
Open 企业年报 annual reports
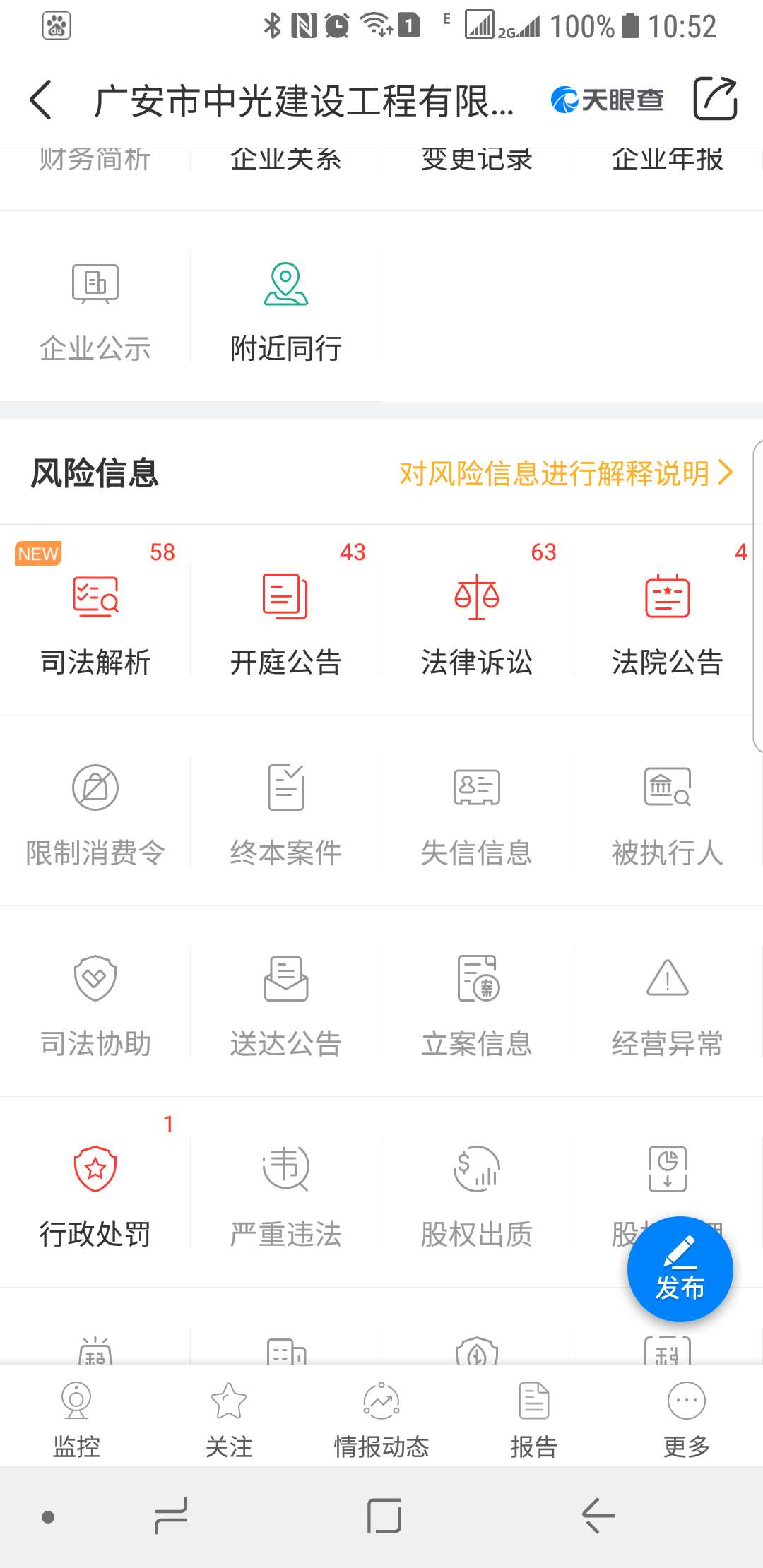(x=667, y=161)
